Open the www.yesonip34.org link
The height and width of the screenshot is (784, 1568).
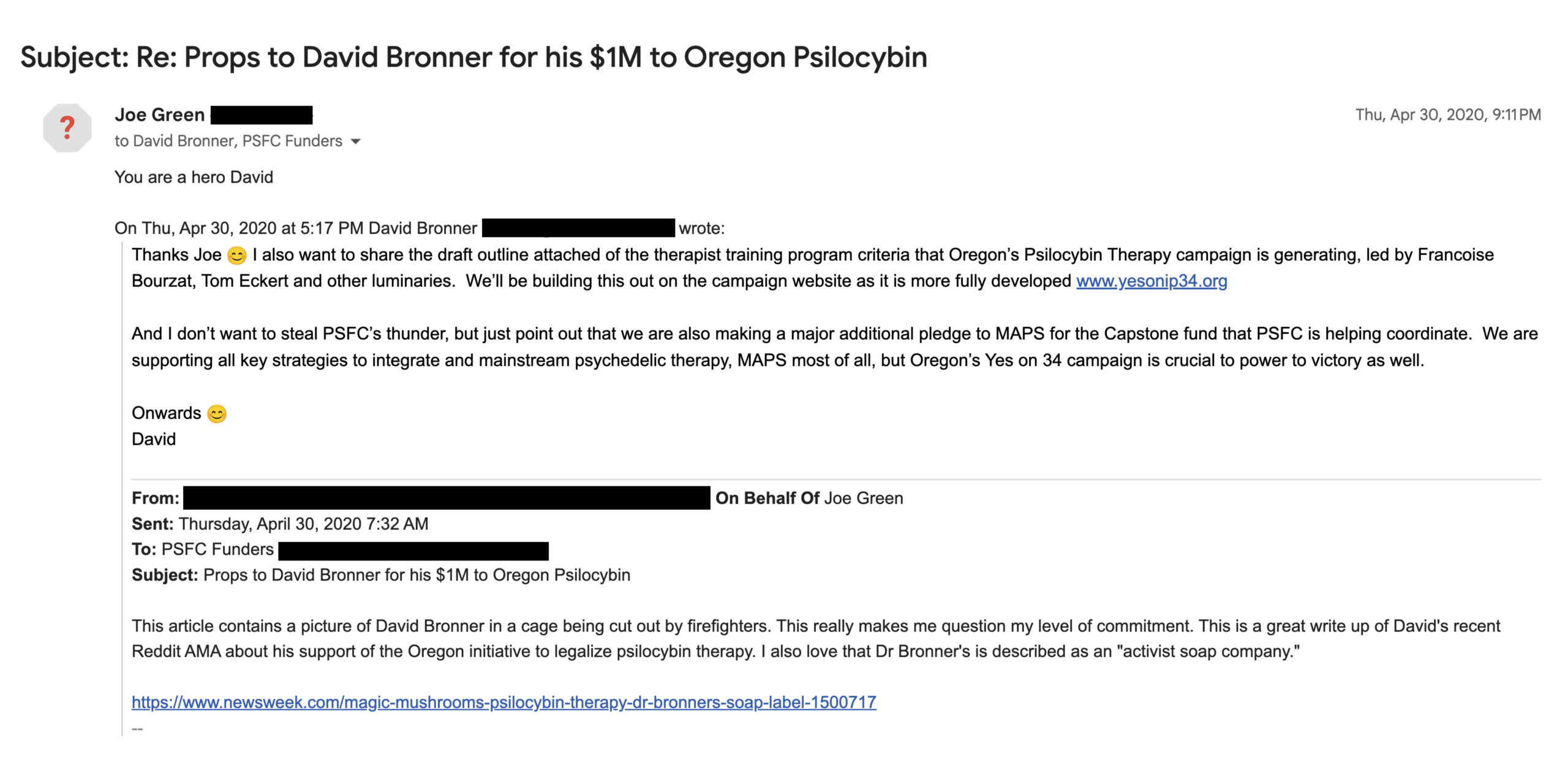pyautogui.click(x=1151, y=281)
